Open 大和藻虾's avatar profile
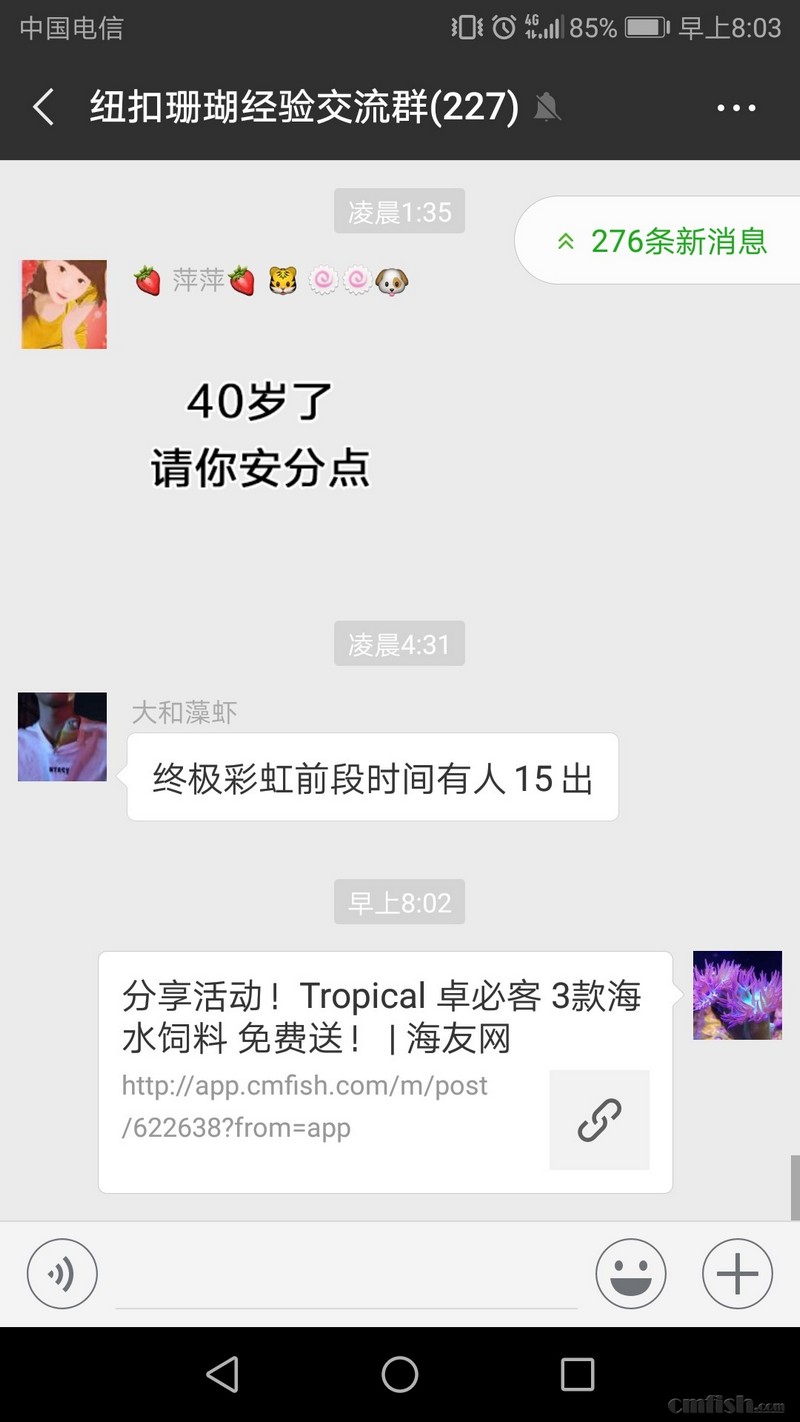This screenshot has width=800, height=1422. pyautogui.click(x=62, y=736)
